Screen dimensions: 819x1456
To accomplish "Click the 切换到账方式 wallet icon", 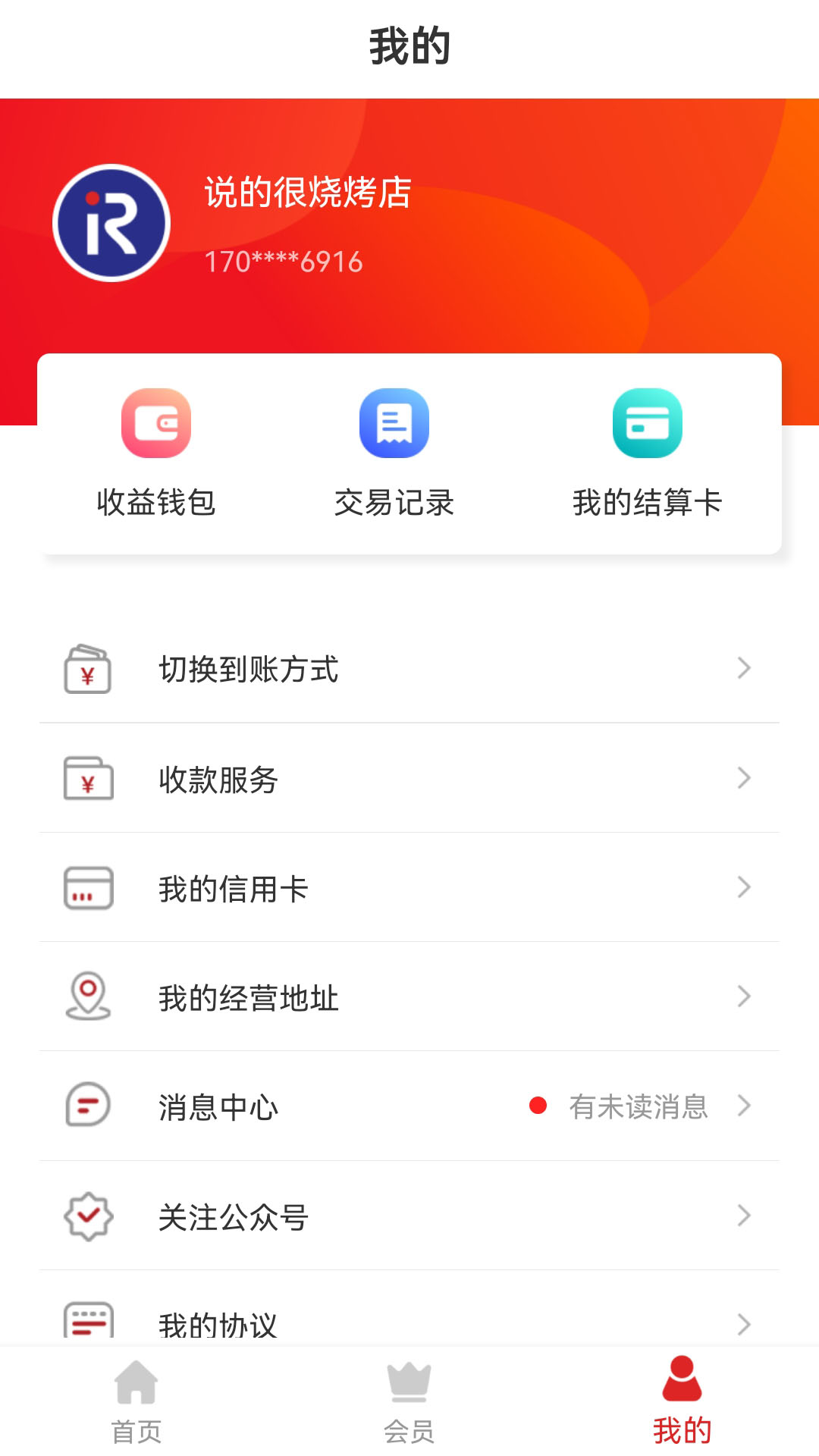I will (88, 670).
